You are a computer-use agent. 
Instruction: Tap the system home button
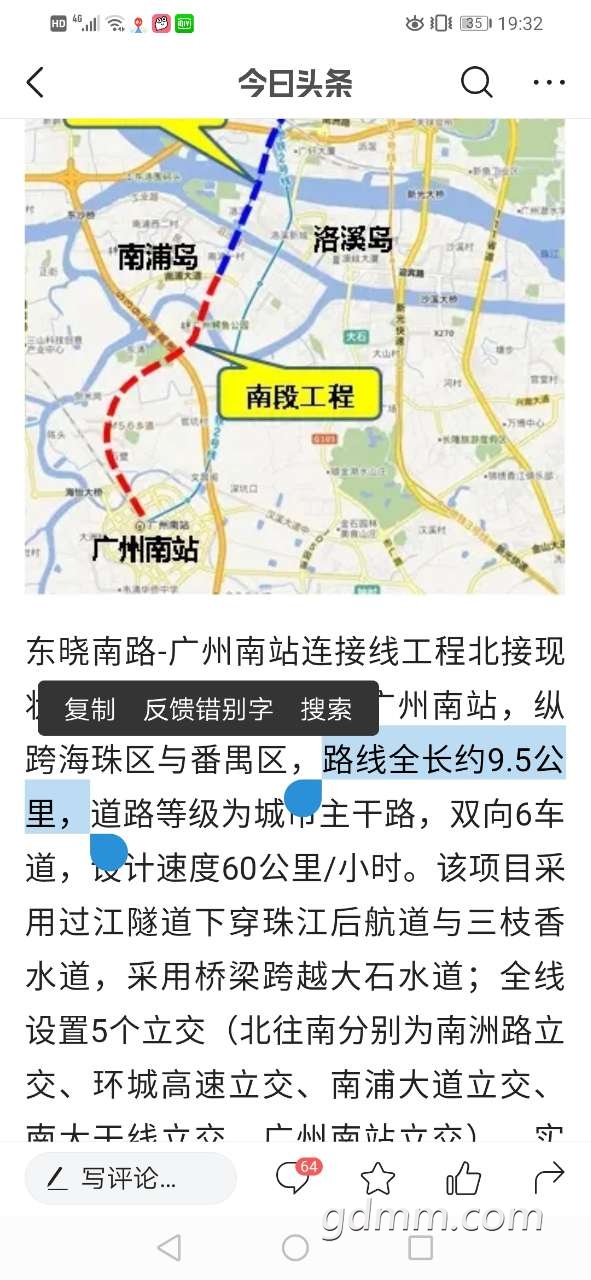(x=295, y=1247)
